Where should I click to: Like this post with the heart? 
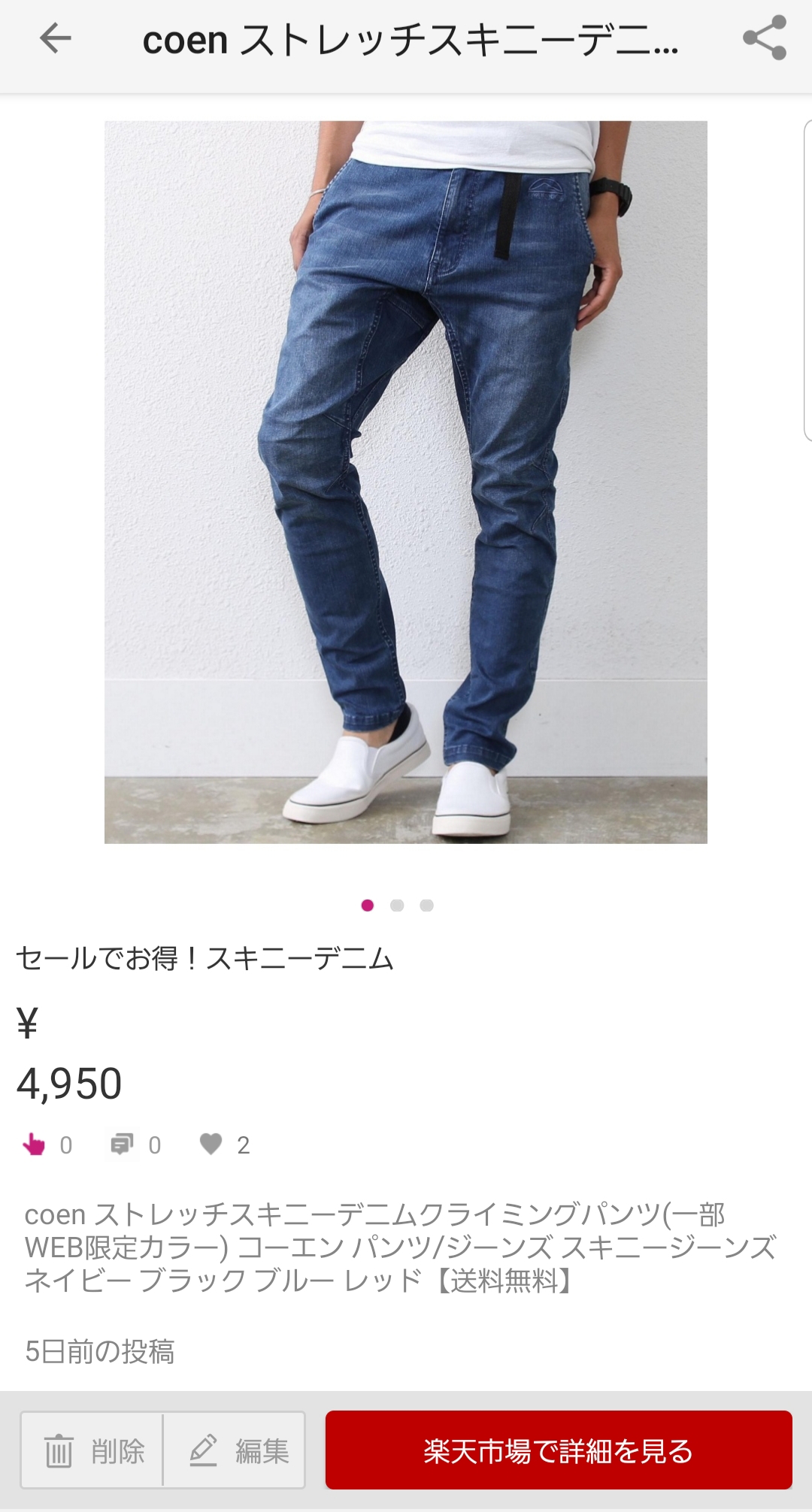pos(211,1144)
